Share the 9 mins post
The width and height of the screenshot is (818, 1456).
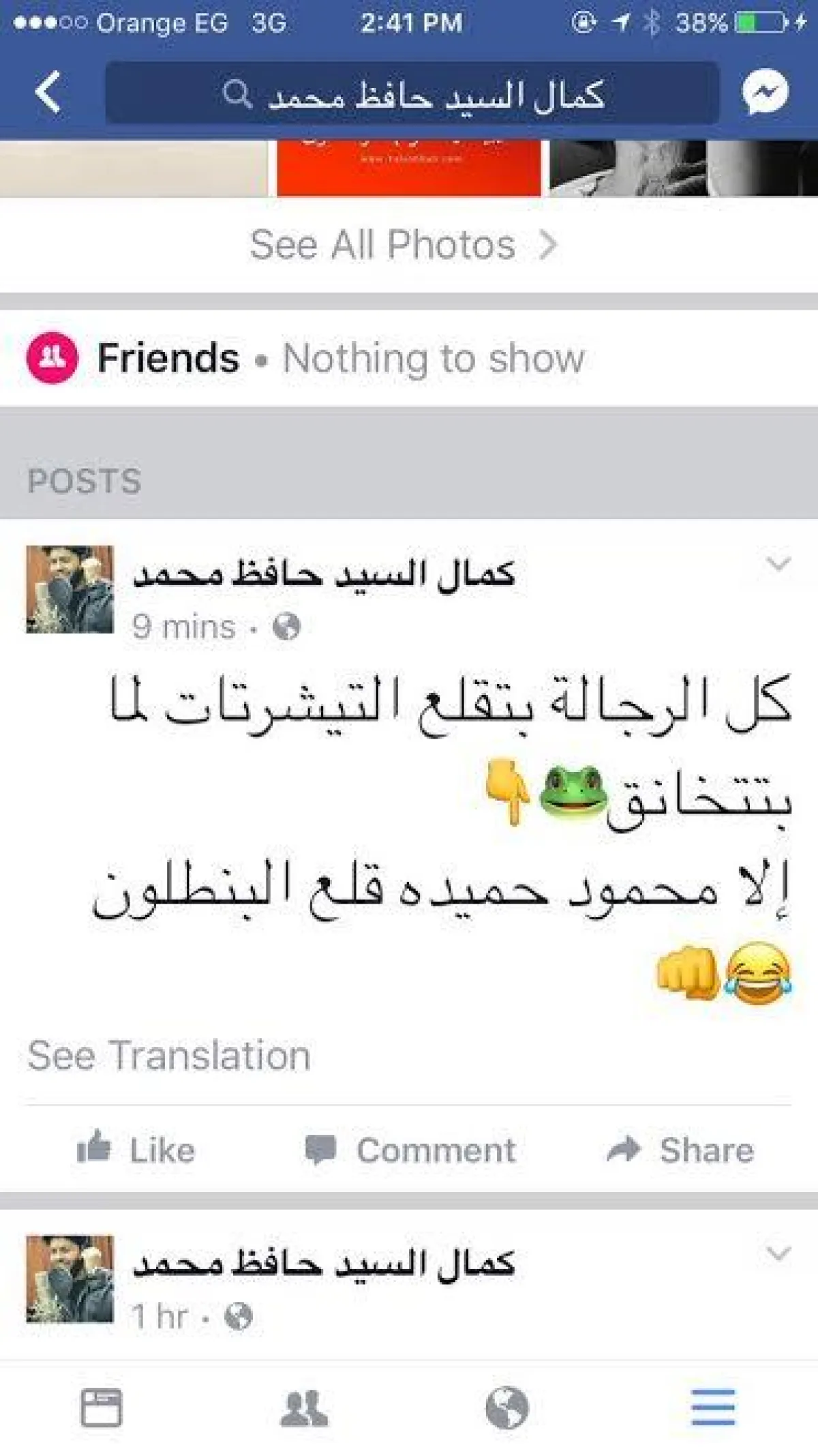pos(680,1150)
